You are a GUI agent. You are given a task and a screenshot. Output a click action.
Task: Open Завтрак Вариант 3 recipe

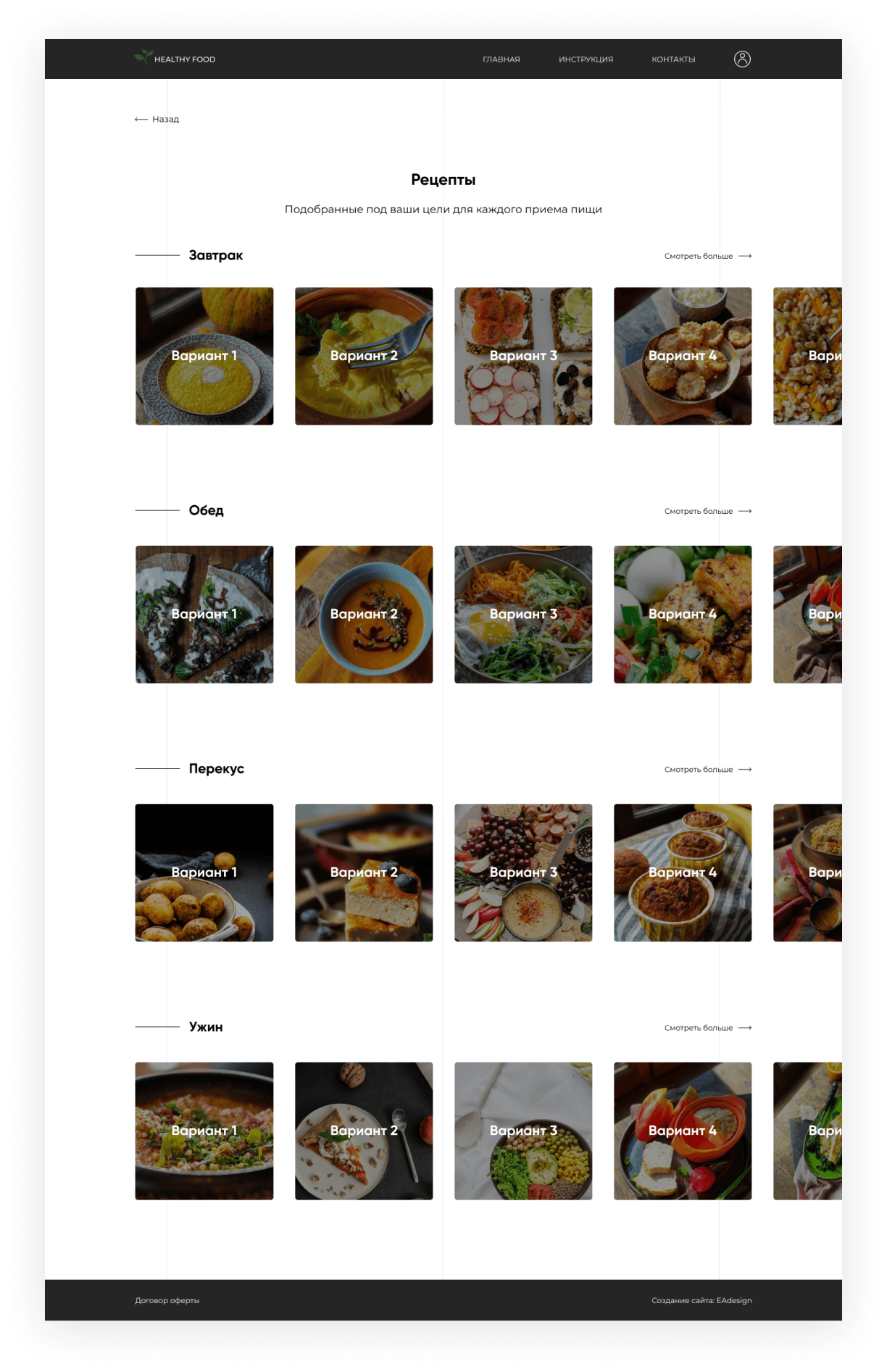coord(523,356)
